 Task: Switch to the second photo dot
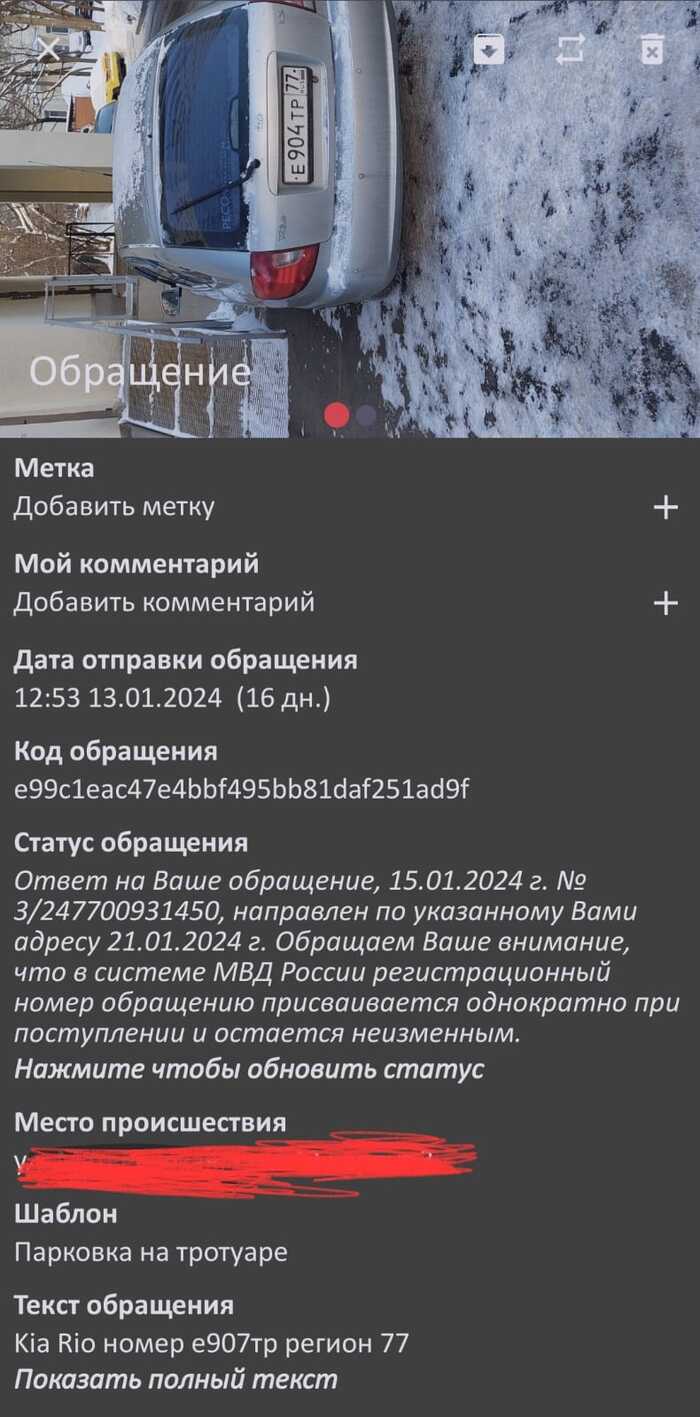pyautogui.click(x=367, y=415)
